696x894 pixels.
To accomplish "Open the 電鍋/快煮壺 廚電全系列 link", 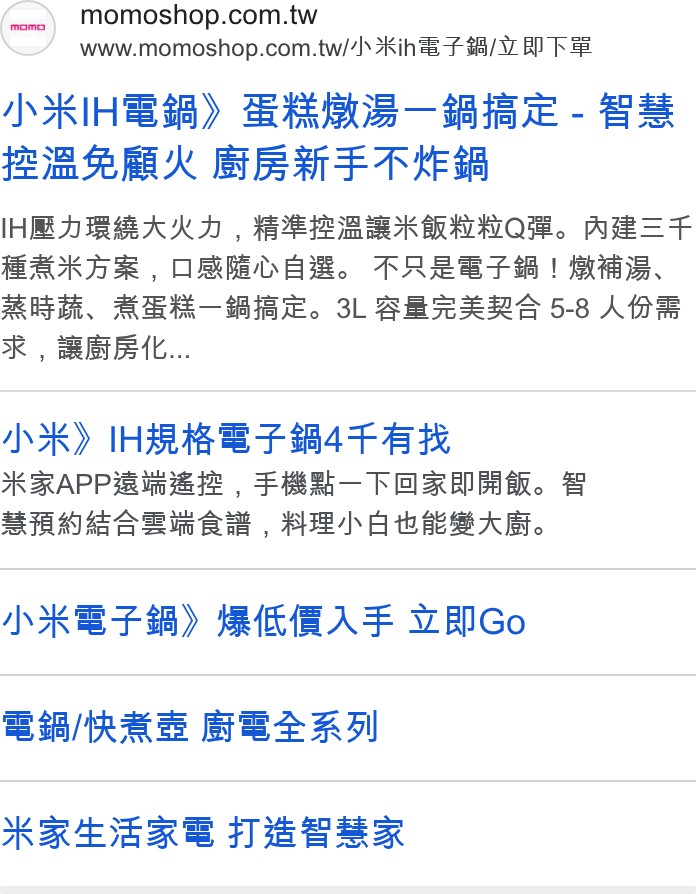I will (x=190, y=727).
